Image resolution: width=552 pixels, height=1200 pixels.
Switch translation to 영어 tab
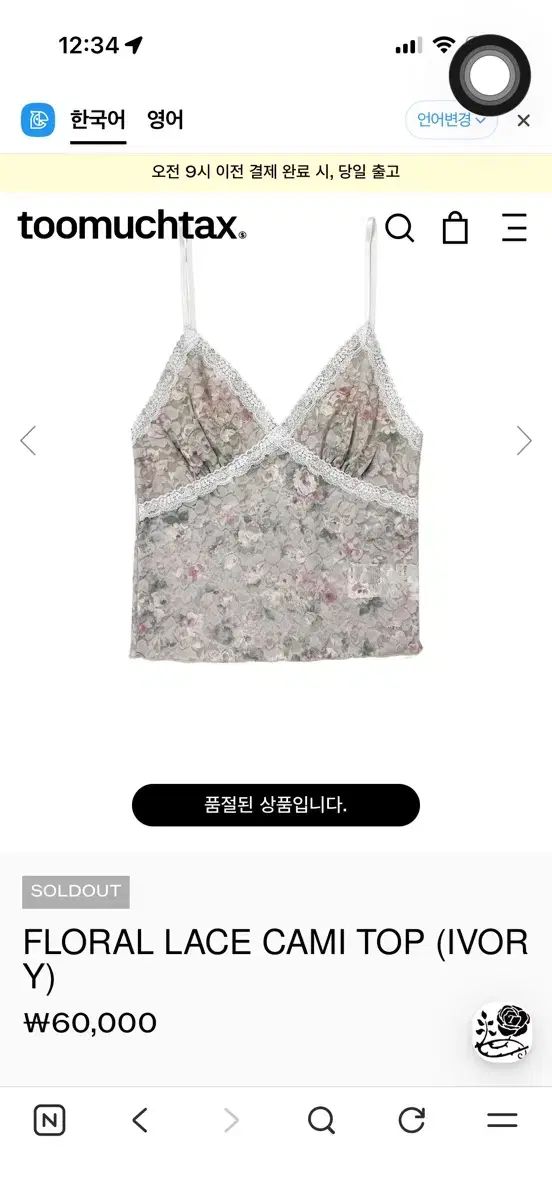(x=165, y=120)
